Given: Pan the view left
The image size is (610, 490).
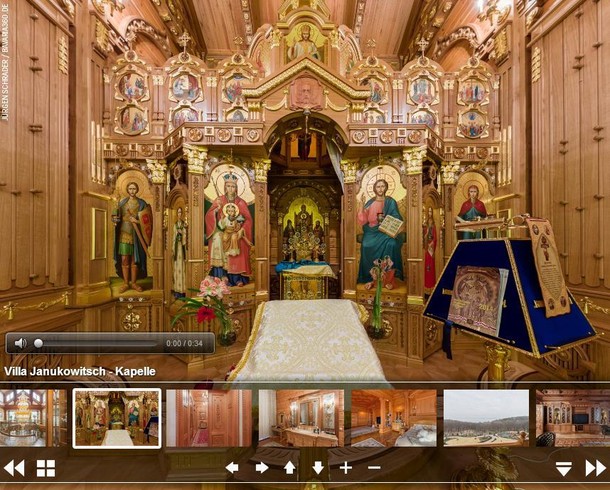Looking at the screenshot, I should click(x=232, y=467).
